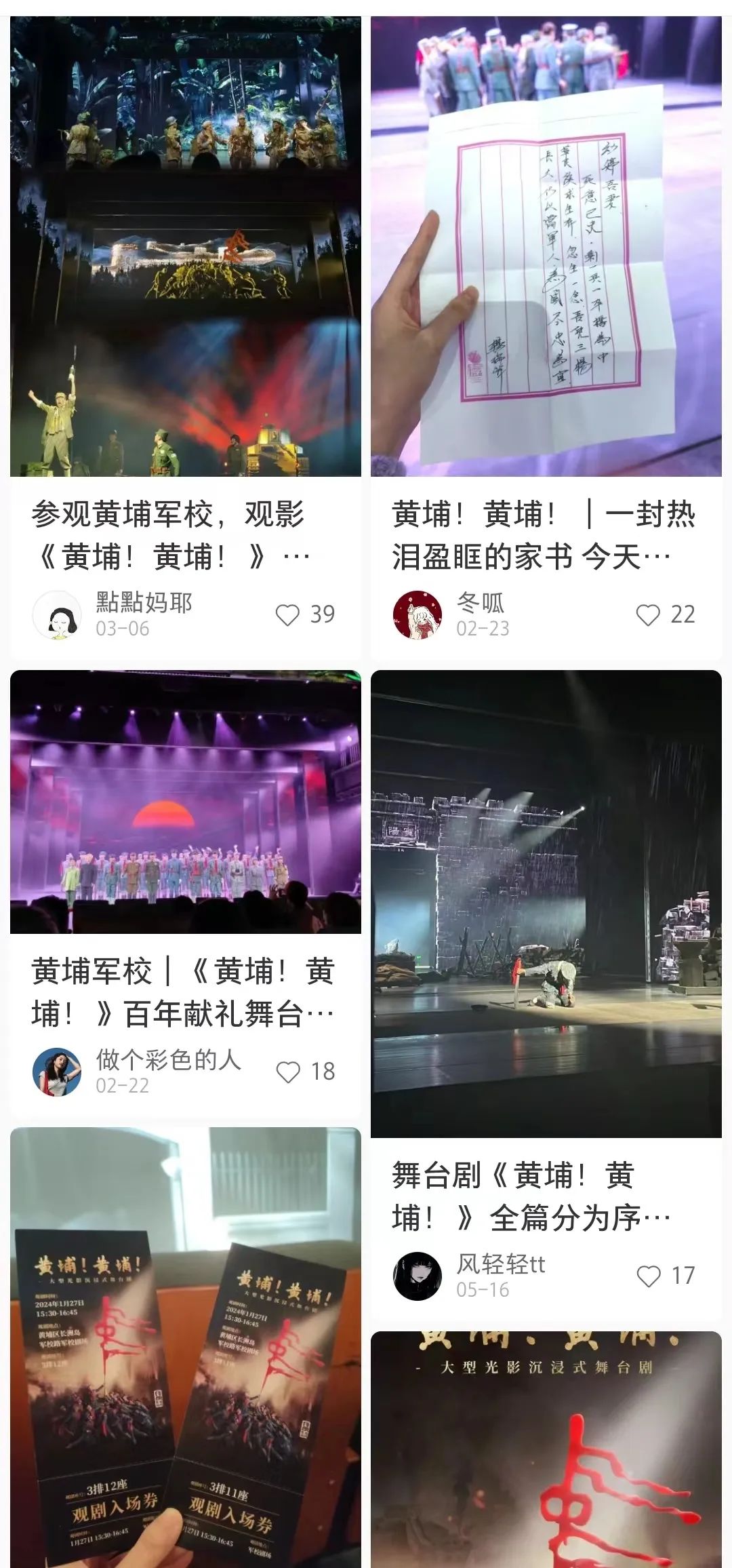View 冬呱's profile avatar
This screenshot has width=732, height=1568.
pyautogui.click(x=418, y=615)
